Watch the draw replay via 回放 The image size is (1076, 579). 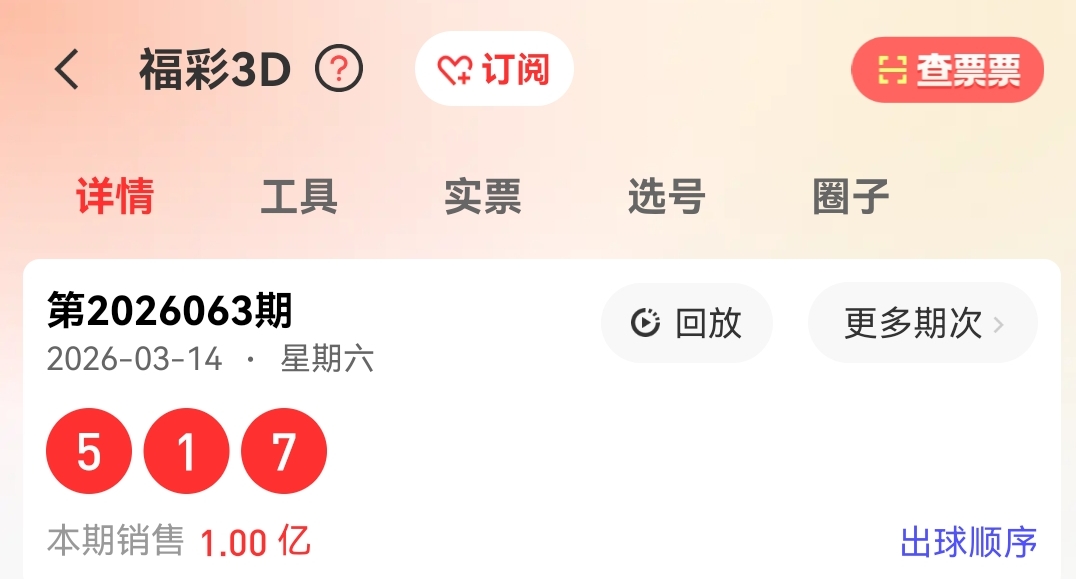point(686,323)
